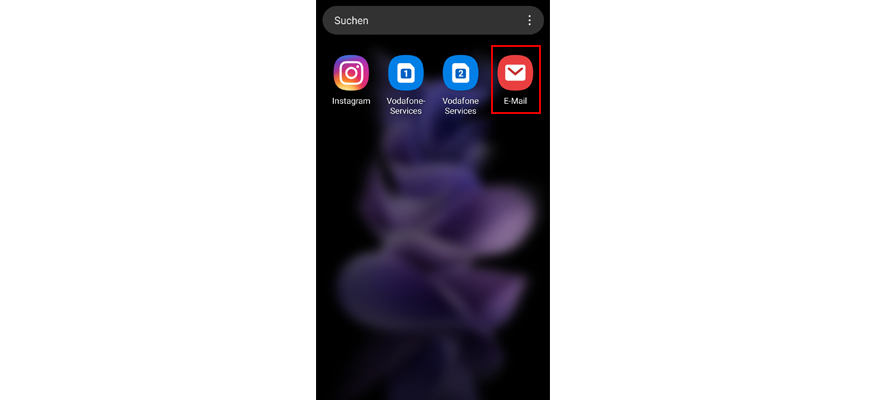Open Vodafone Services for SIM 2
The image size is (879, 400).
point(461,73)
